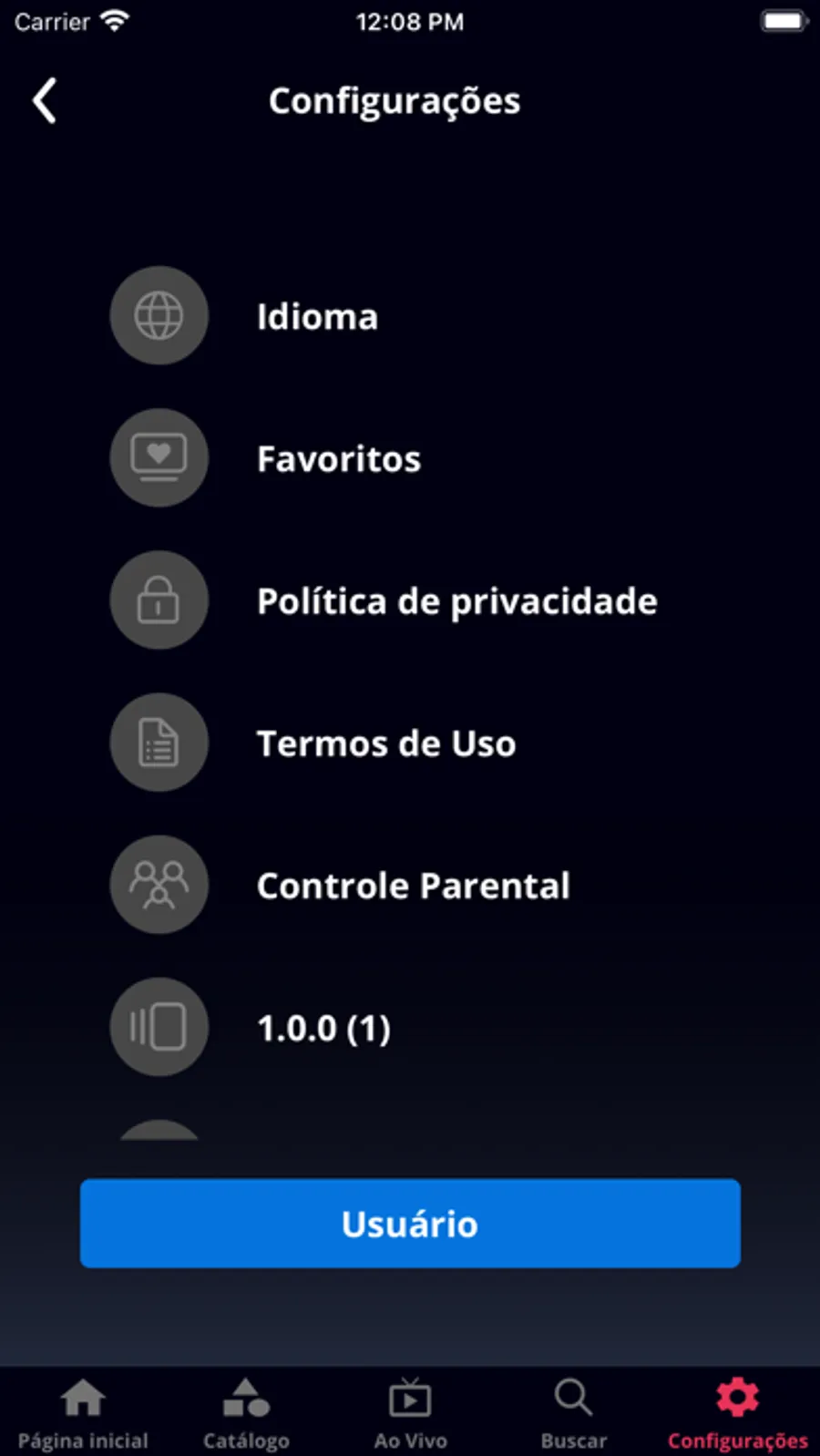Open the Ao Vivo tab
Screen dimensions: 820x1456
click(410, 1413)
